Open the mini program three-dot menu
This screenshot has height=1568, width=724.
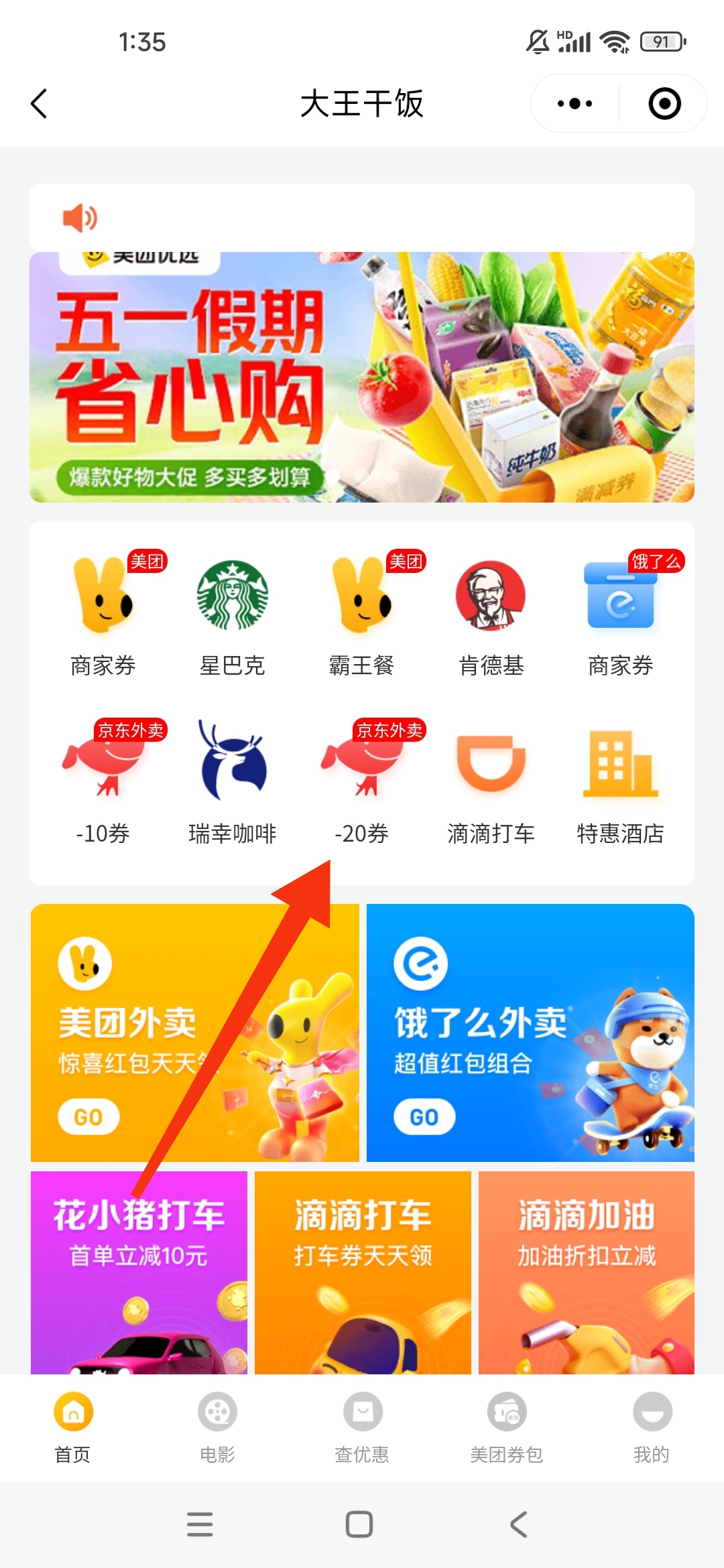click(575, 104)
